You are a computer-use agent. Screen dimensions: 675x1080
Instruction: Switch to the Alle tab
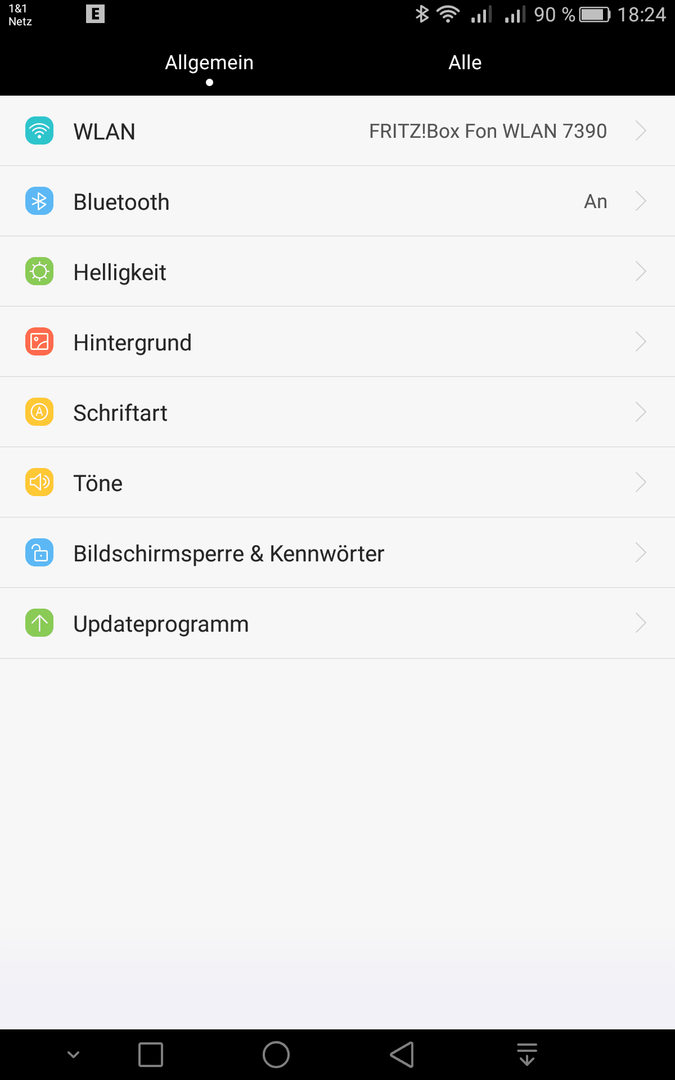point(465,63)
